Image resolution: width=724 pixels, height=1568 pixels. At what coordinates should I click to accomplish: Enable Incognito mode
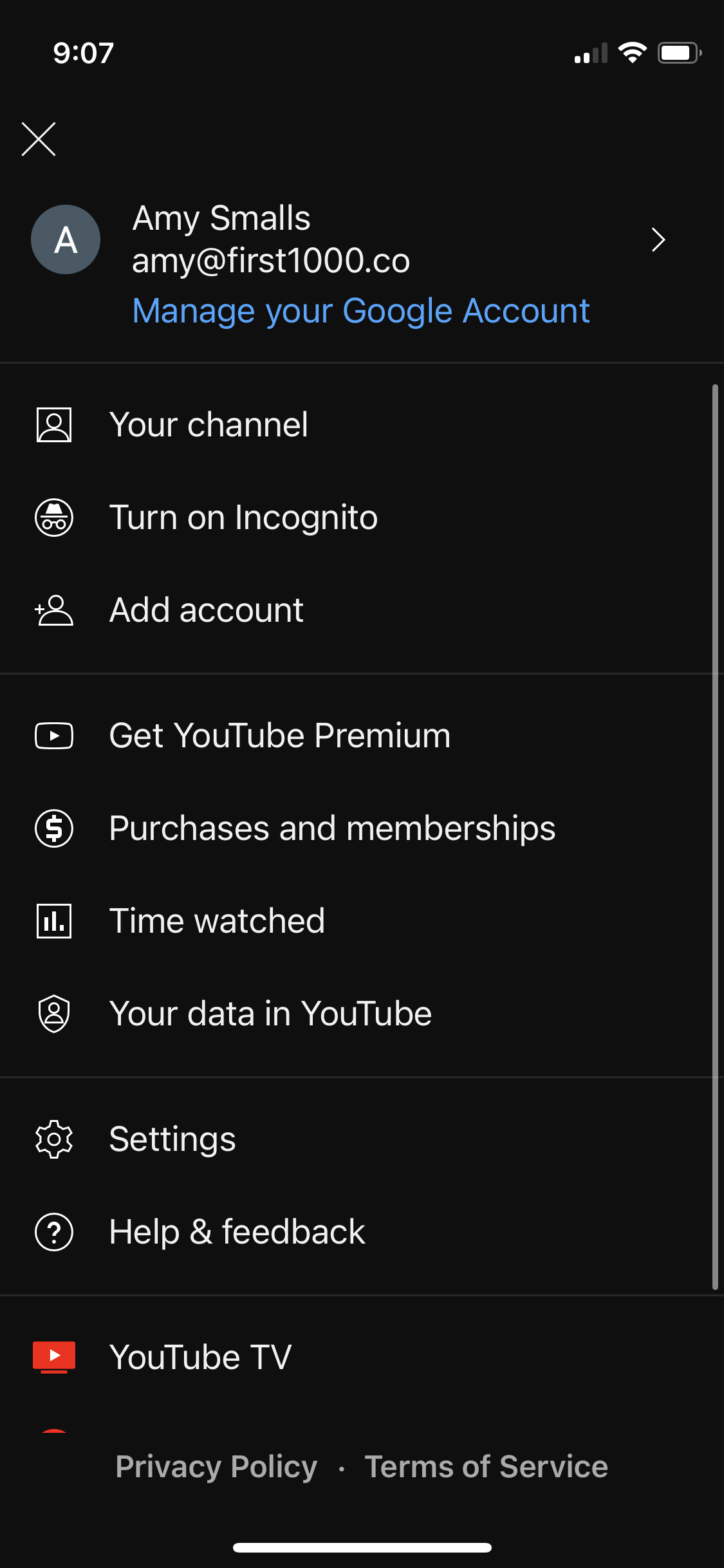pyautogui.click(x=243, y=518)
